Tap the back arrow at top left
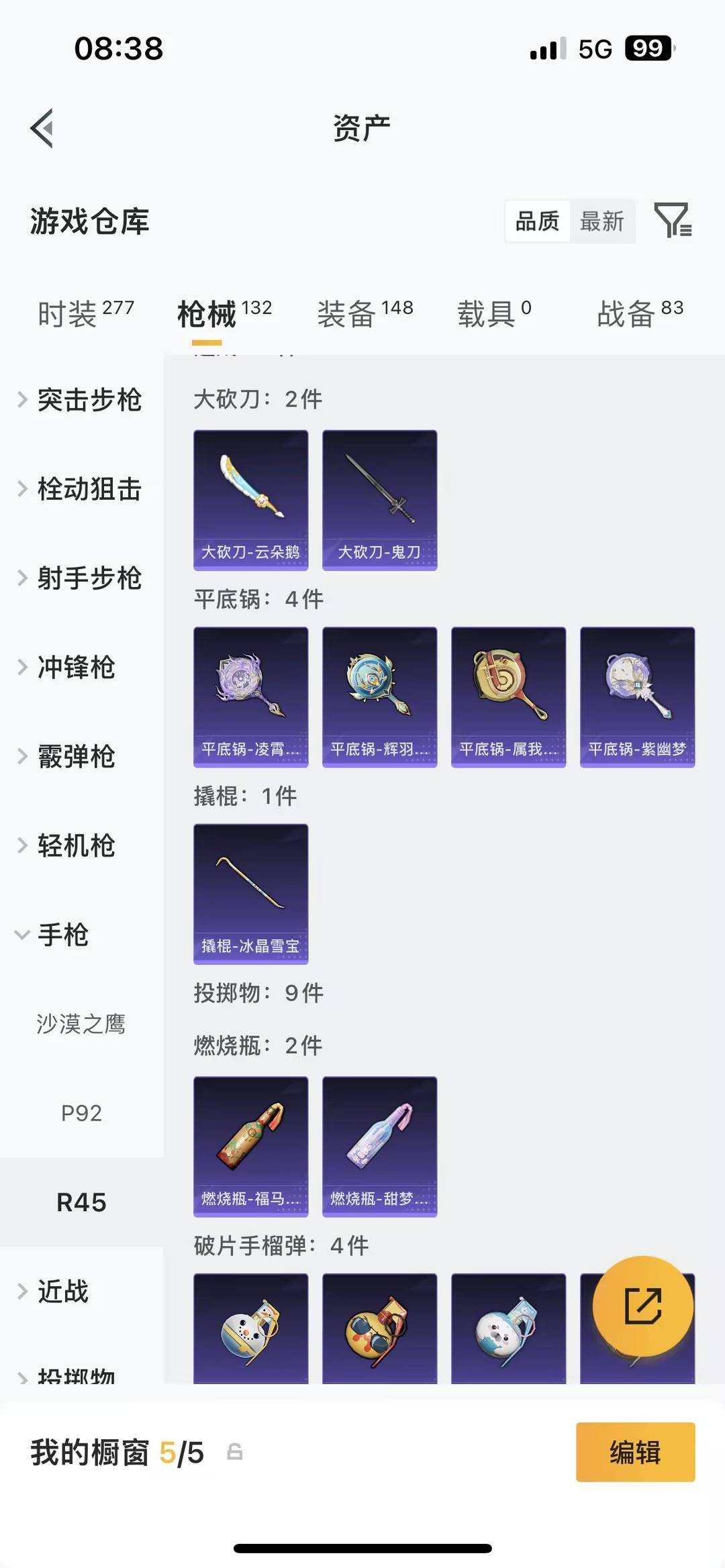This screenshot has height=1568, width=725. click(x=42, y=127)
